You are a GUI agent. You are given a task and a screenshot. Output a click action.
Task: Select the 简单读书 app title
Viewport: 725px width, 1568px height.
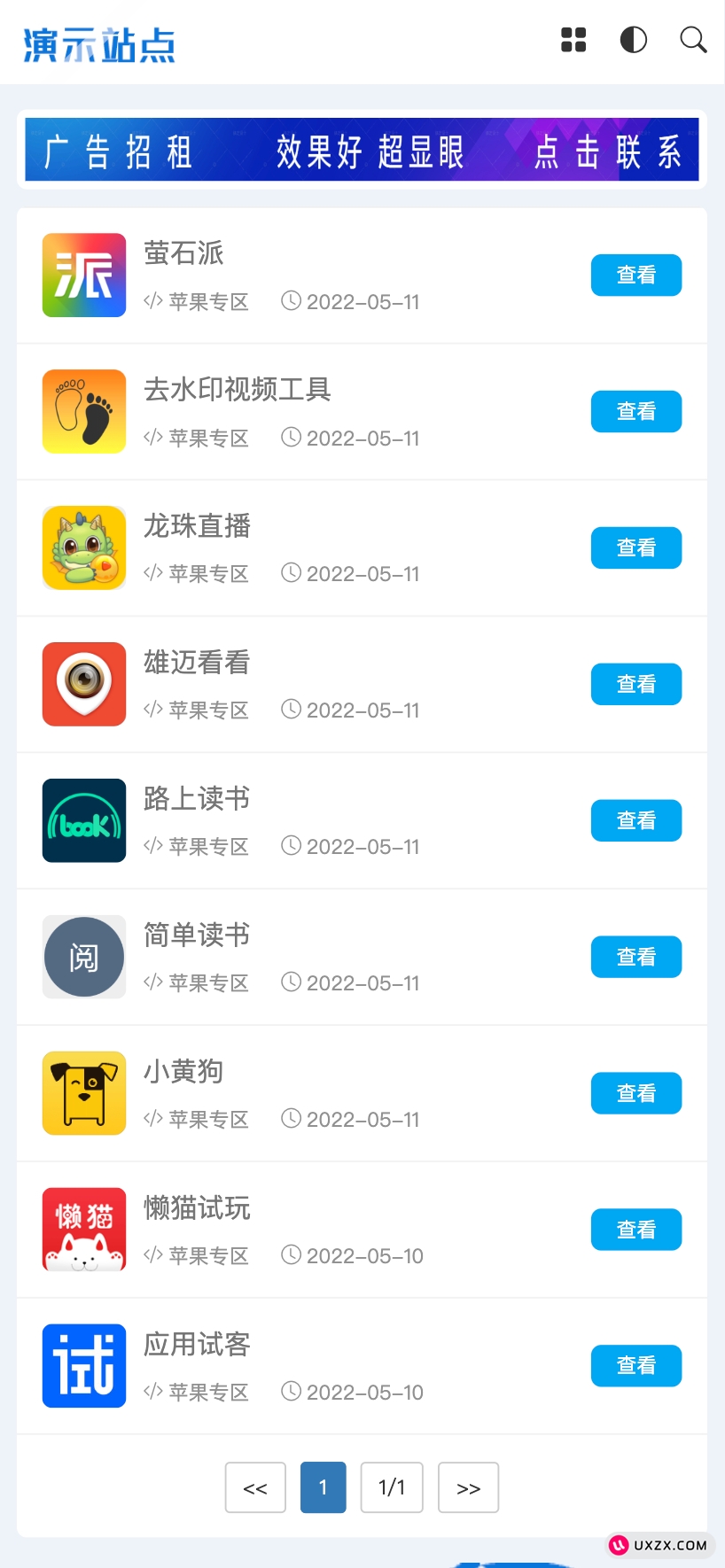click(x=197, y=935)
